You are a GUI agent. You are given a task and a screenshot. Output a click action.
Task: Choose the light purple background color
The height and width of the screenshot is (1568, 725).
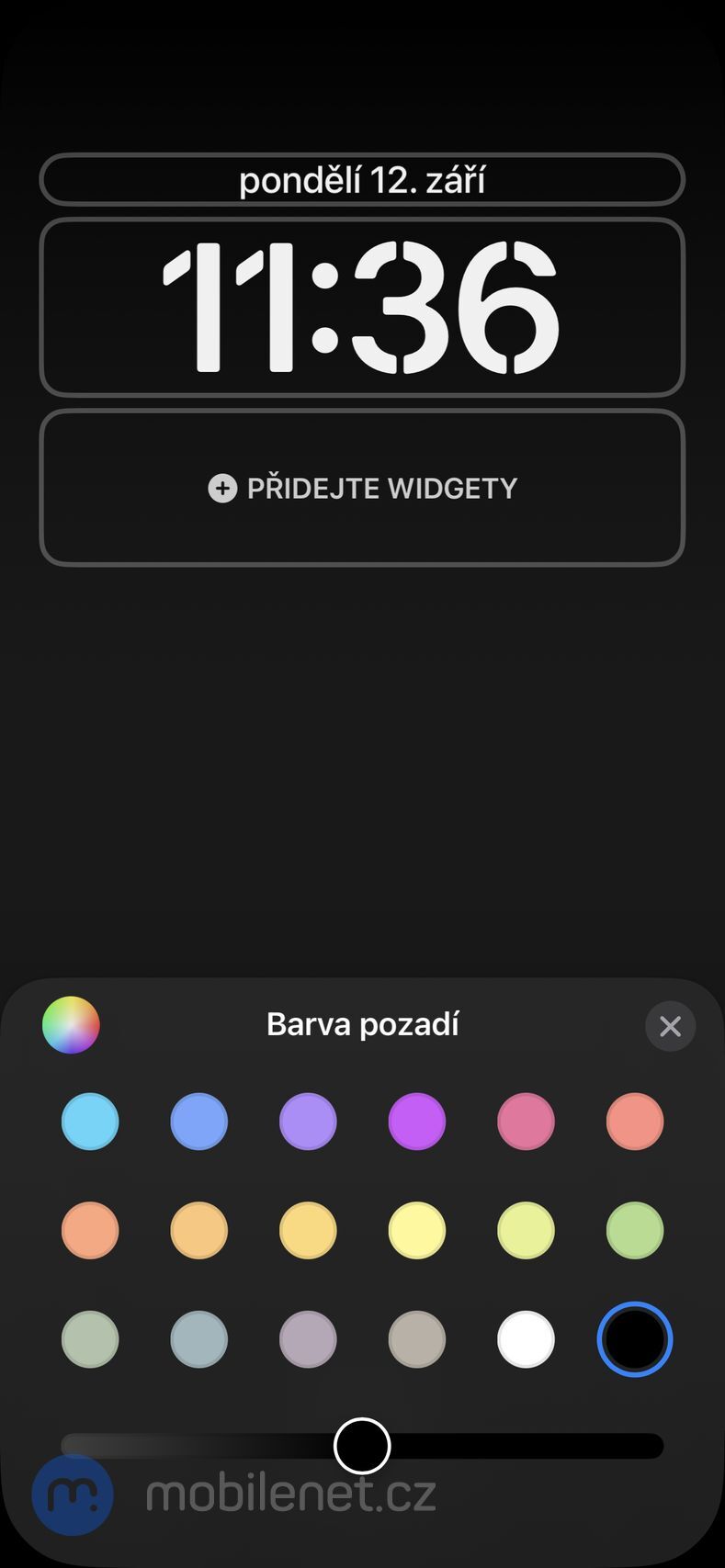pyautogui.click(x=308, y=1121)
